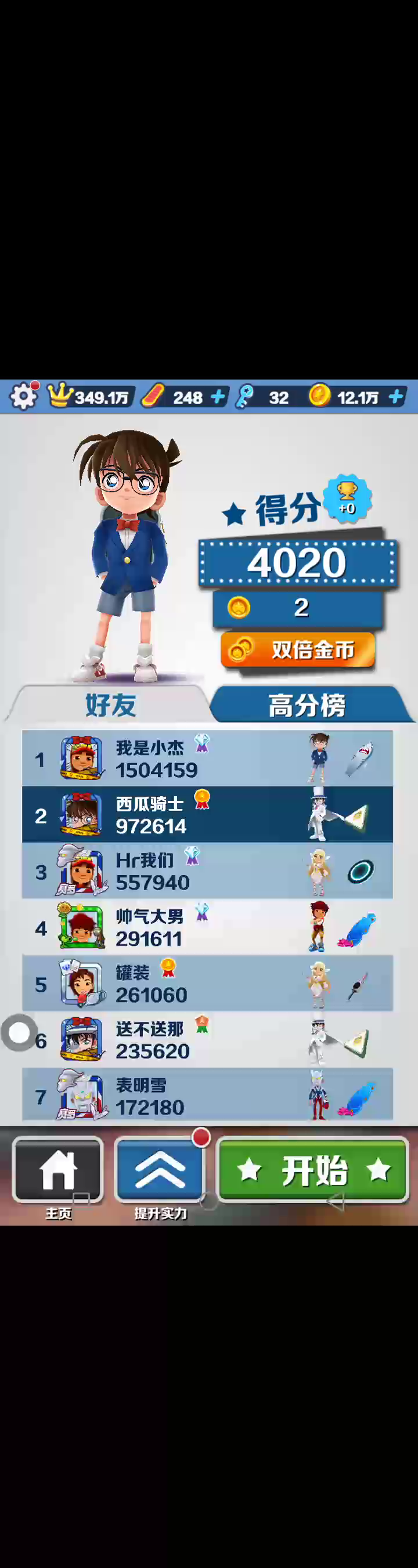Open player 西瓜骑士 in the leaderboard
418x1568 pixels.
(x=207, y=814)
